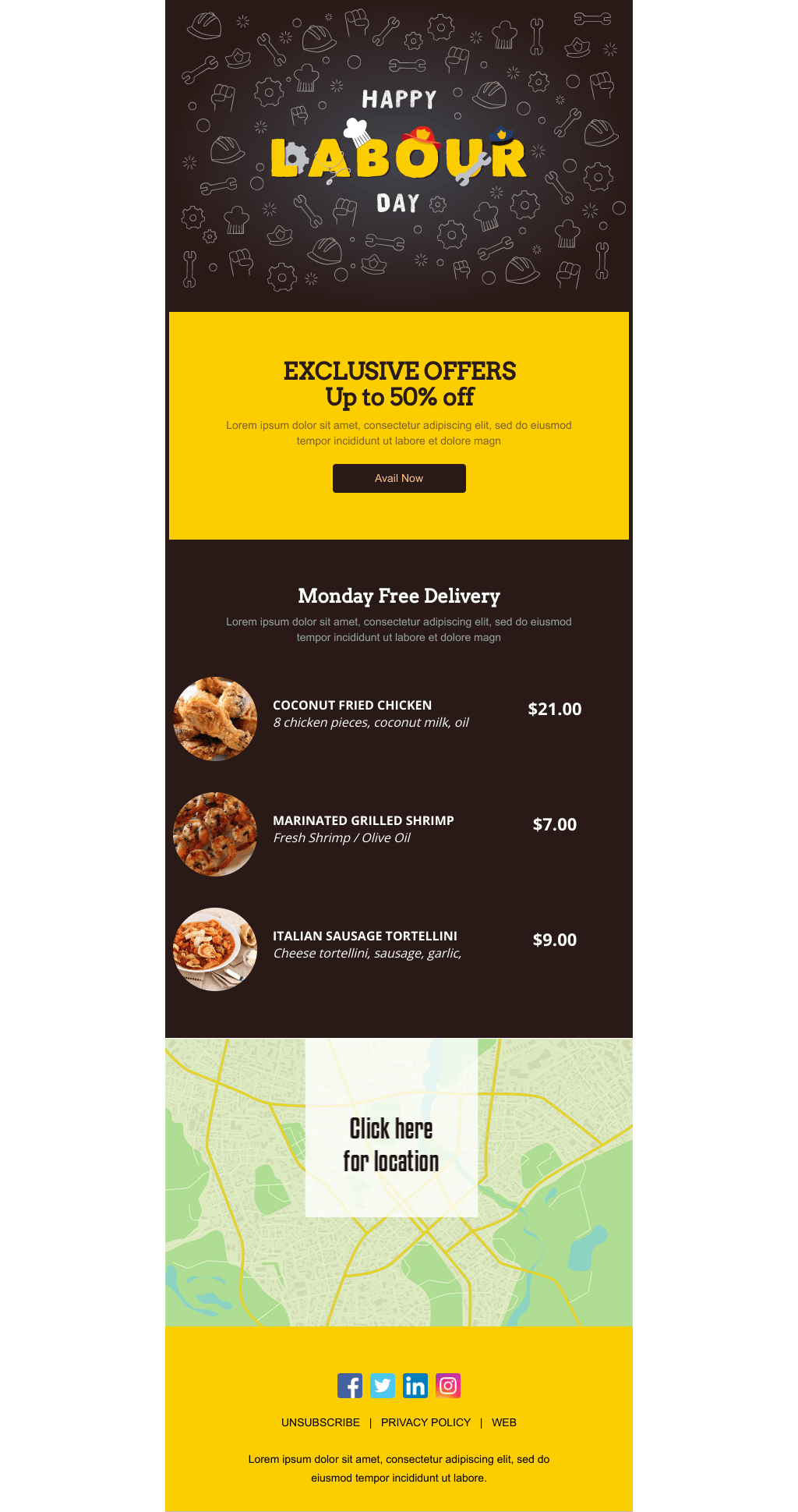Open the Italian Sausage Tortellini picture

[214, 949]
